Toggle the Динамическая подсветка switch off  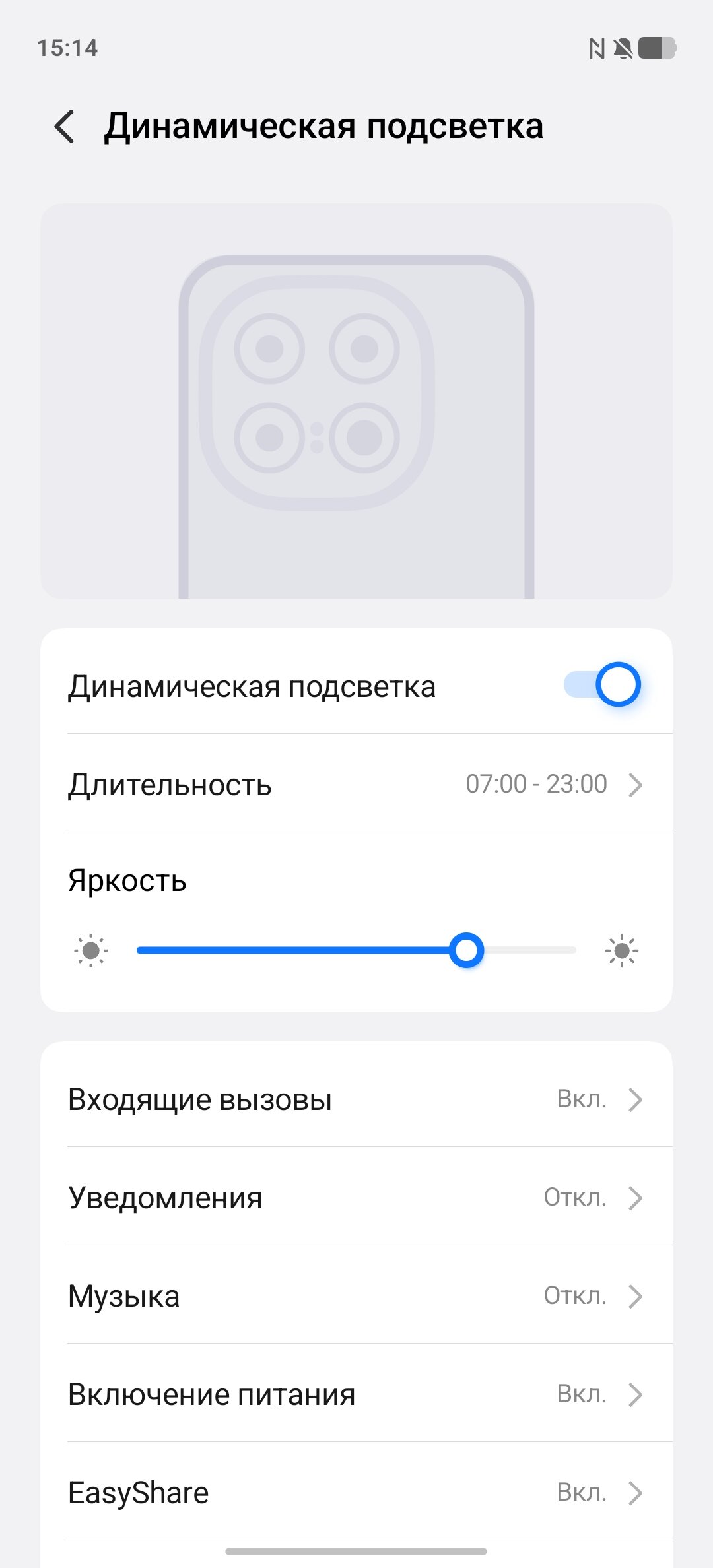(x=601, y=685)
